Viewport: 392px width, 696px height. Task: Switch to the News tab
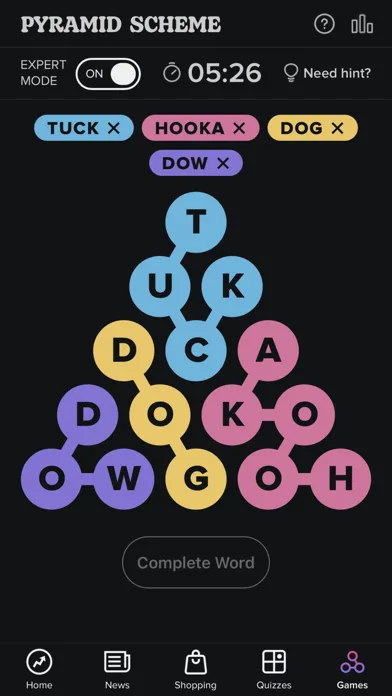[117, 669]
